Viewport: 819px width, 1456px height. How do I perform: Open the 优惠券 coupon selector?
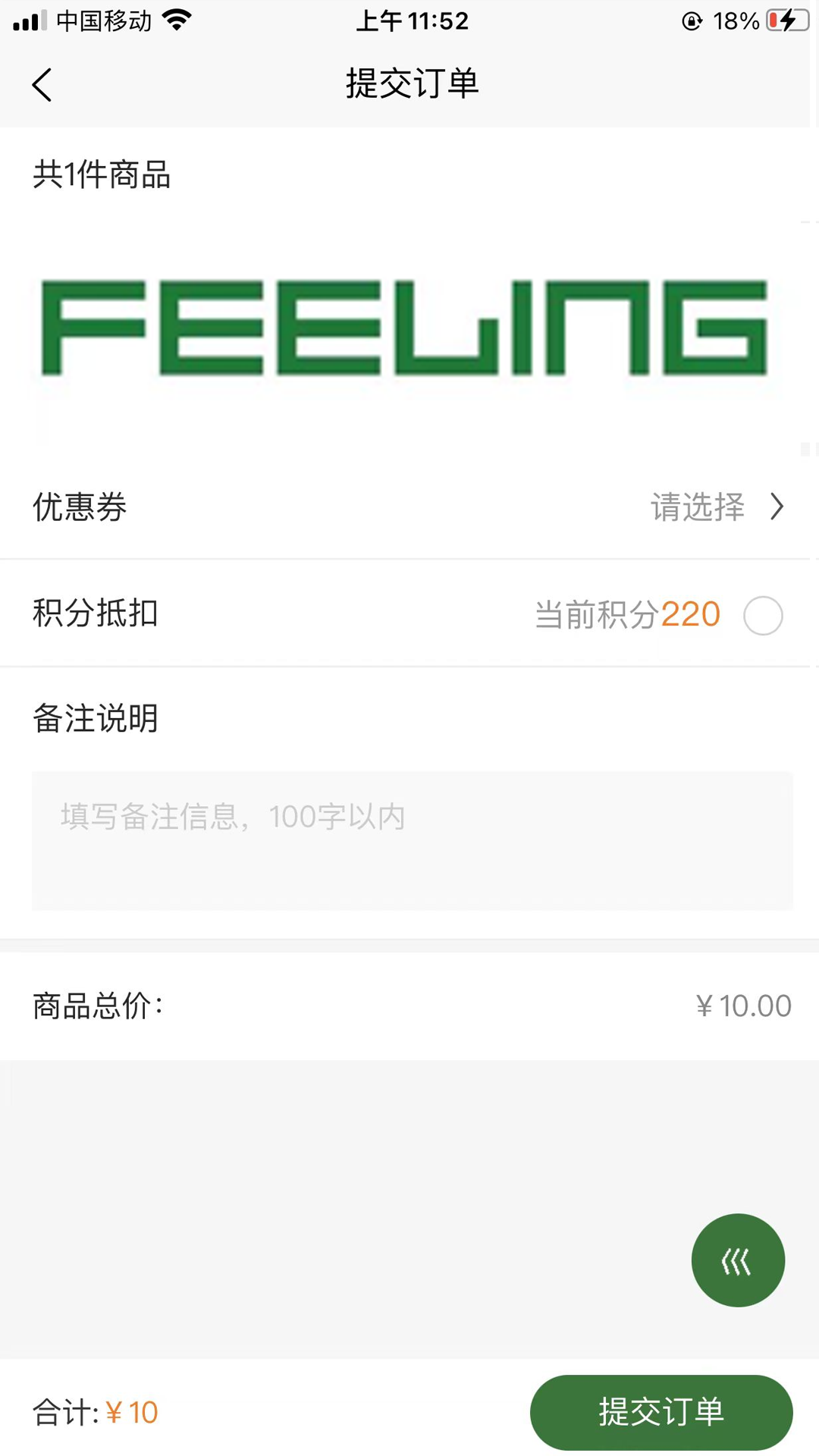tap(716, 507)
